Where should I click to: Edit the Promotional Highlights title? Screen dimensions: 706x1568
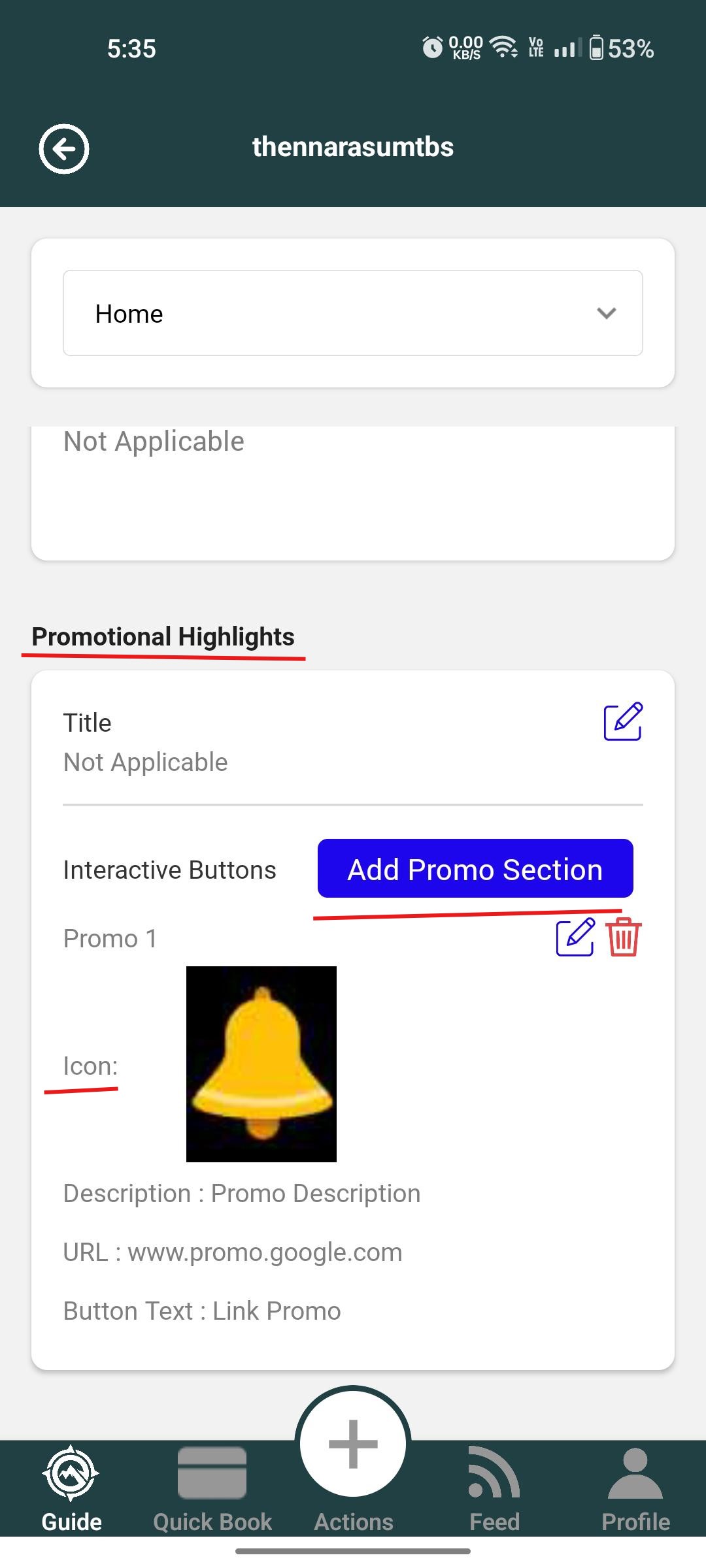pos(622,722)
